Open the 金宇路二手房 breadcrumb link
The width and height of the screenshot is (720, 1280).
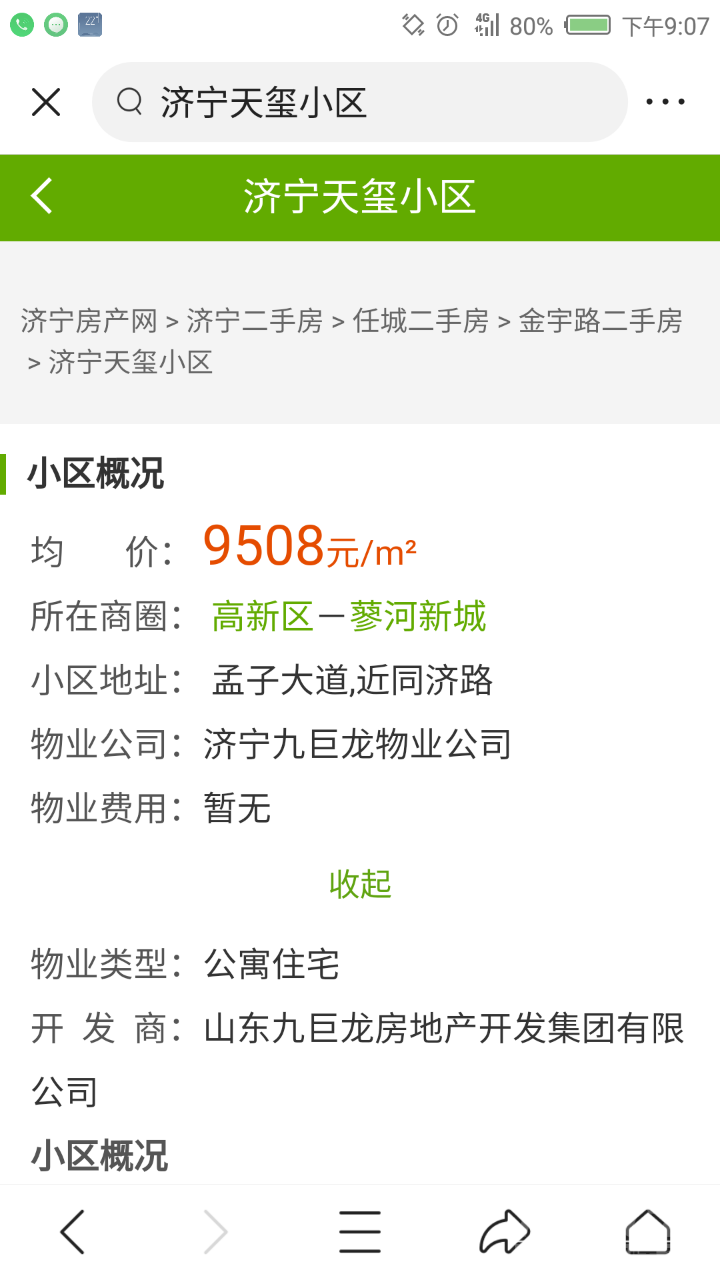pyautogui.click(x=600, y=321)
